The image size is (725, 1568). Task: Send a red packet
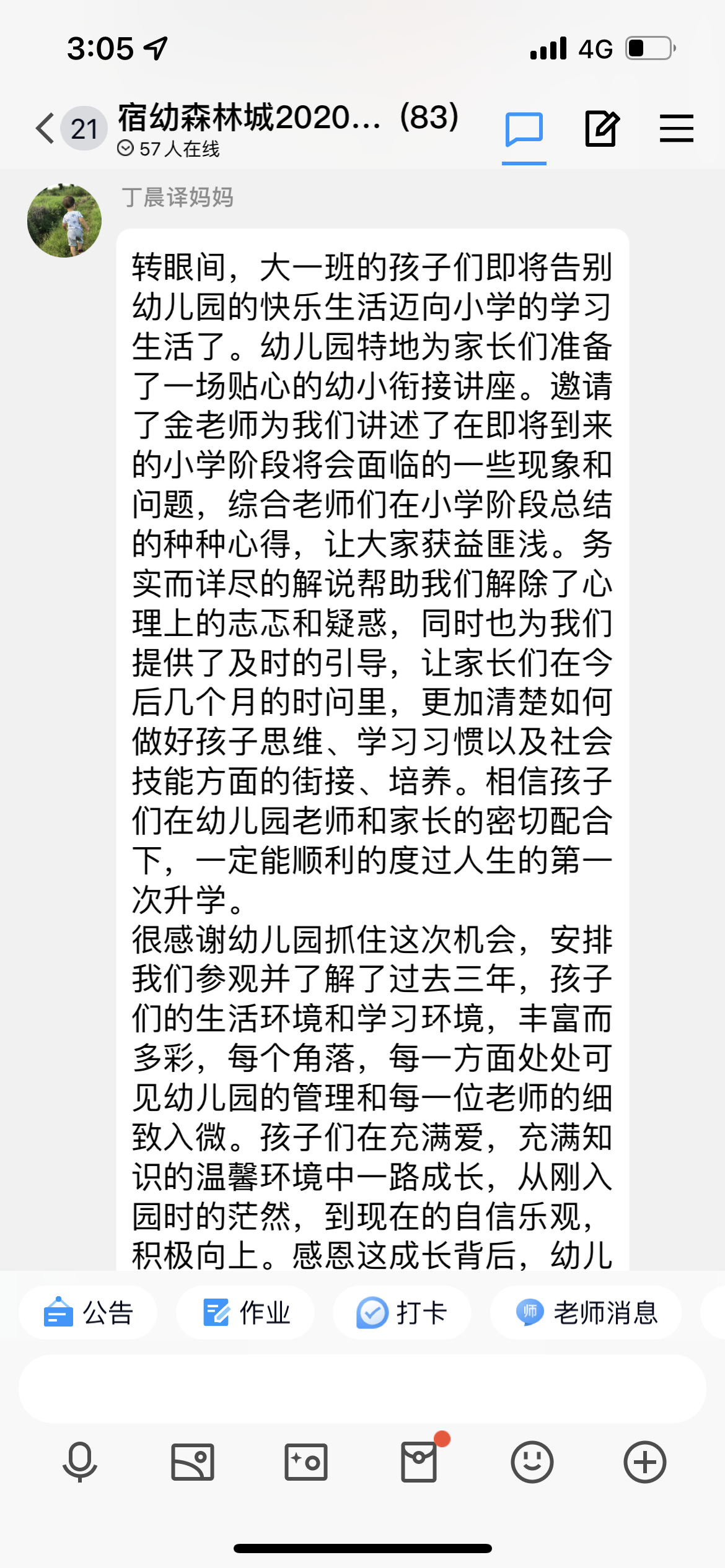(x=419, y=1462)
